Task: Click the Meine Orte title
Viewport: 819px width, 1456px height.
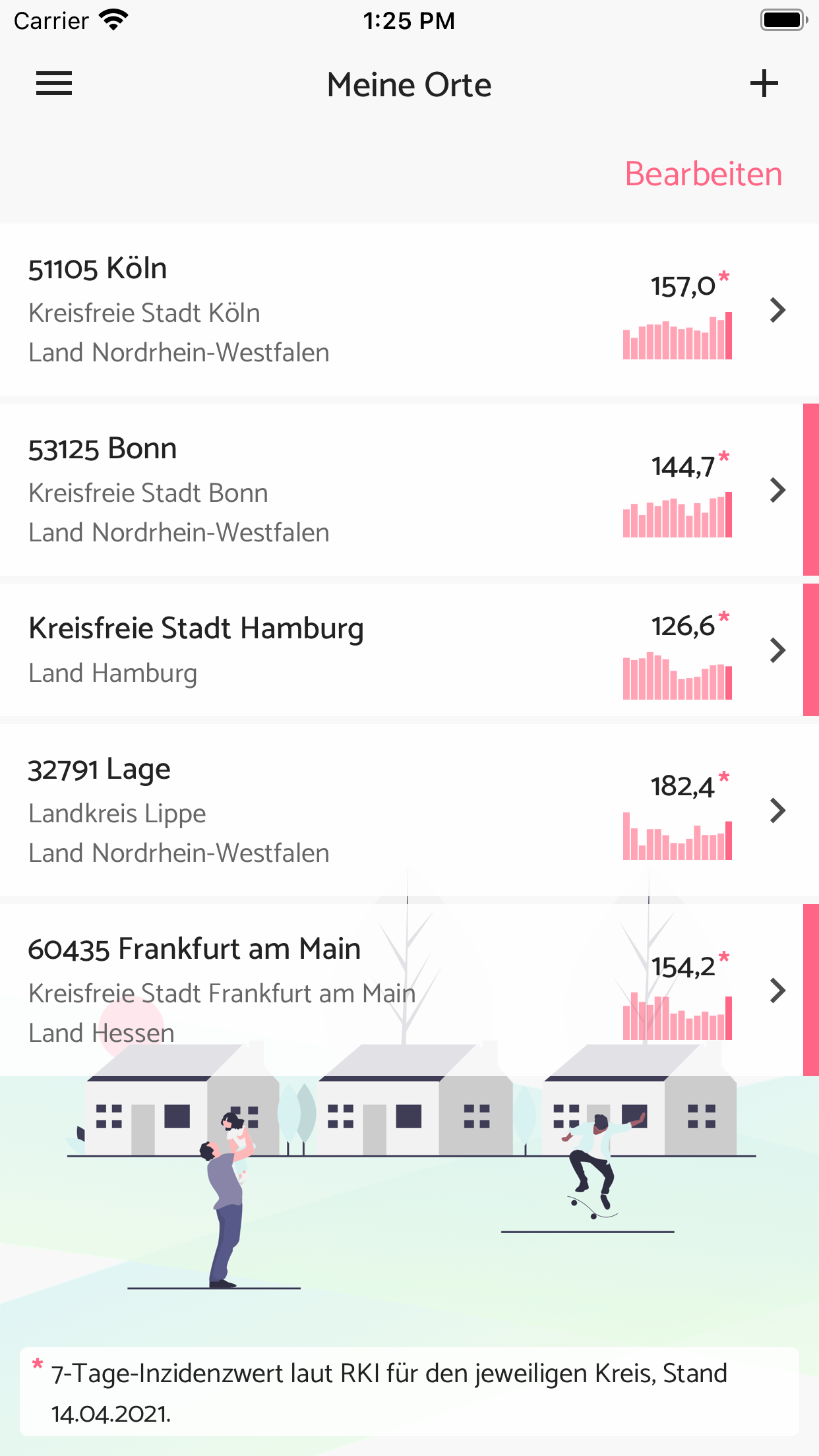Action: click(x=409, y=83)
